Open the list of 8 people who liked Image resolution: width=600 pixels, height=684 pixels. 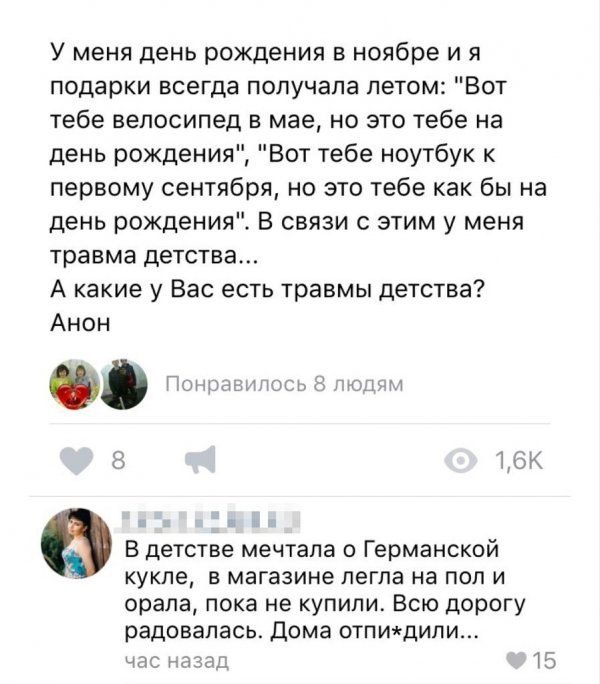coord(282,384)
